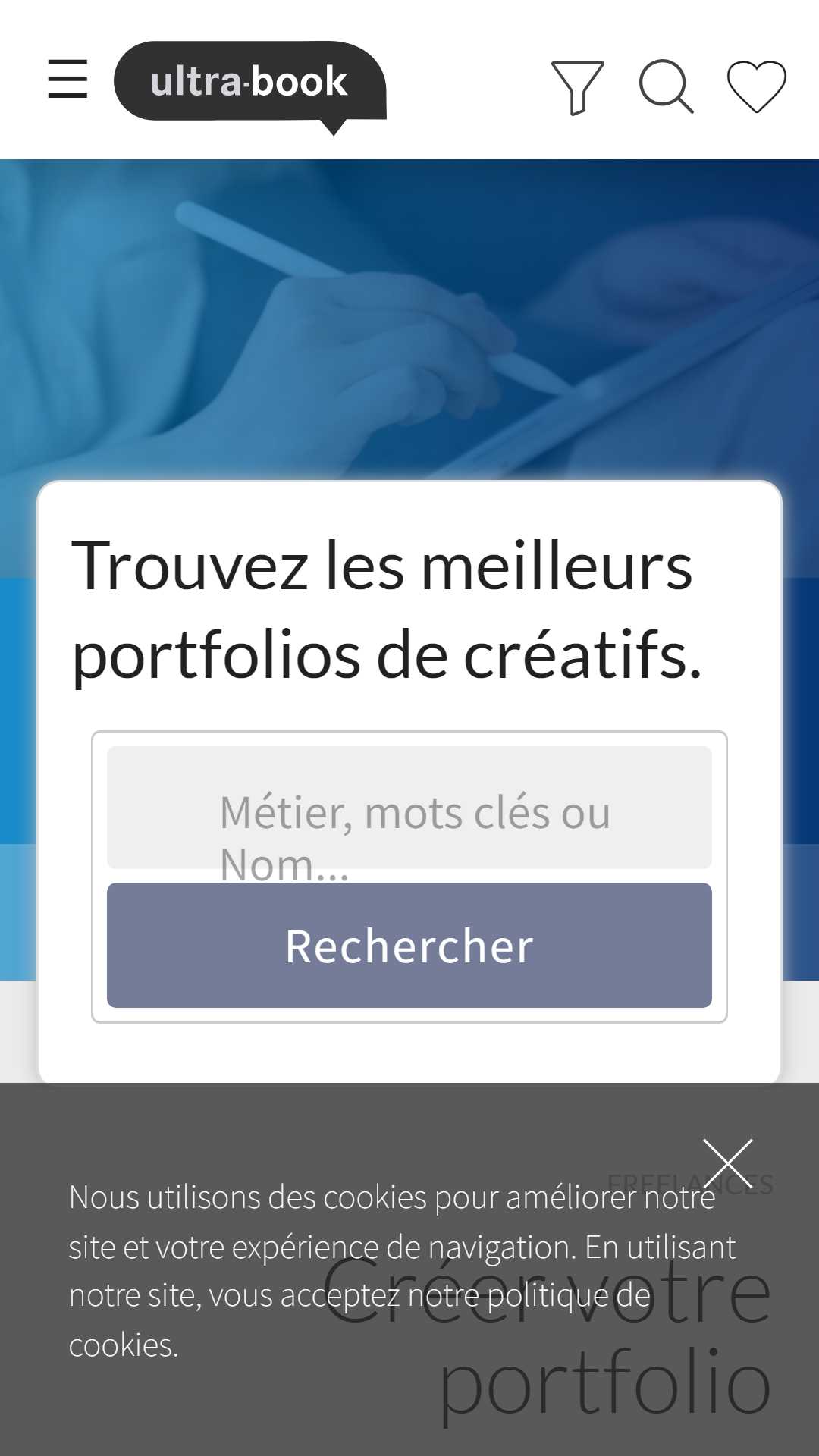
Task: Dismiss the cookies notice
Action: [x=727, y=1163]
